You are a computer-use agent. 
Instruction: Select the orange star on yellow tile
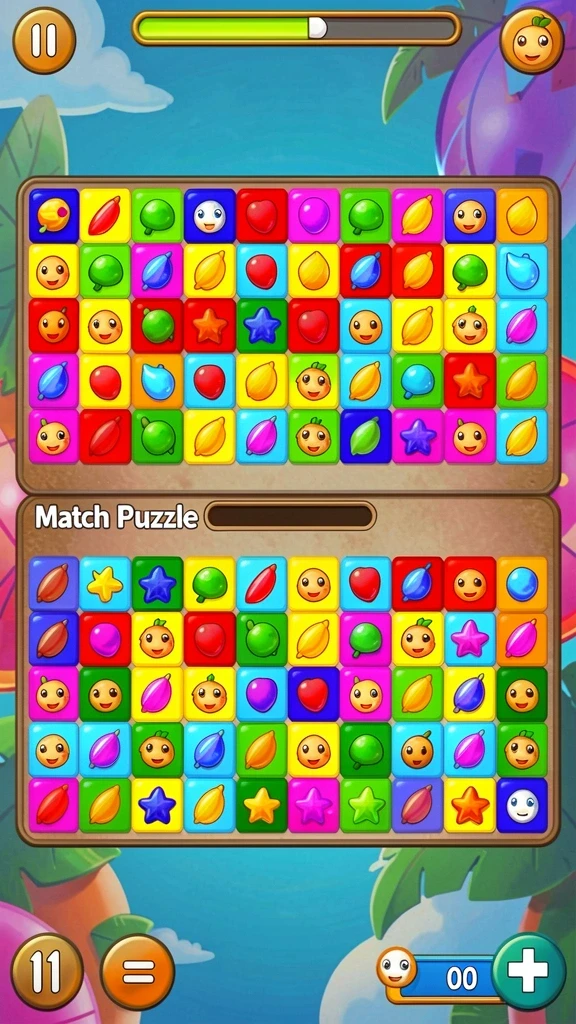pyautogui.click(x=470, y=805)
